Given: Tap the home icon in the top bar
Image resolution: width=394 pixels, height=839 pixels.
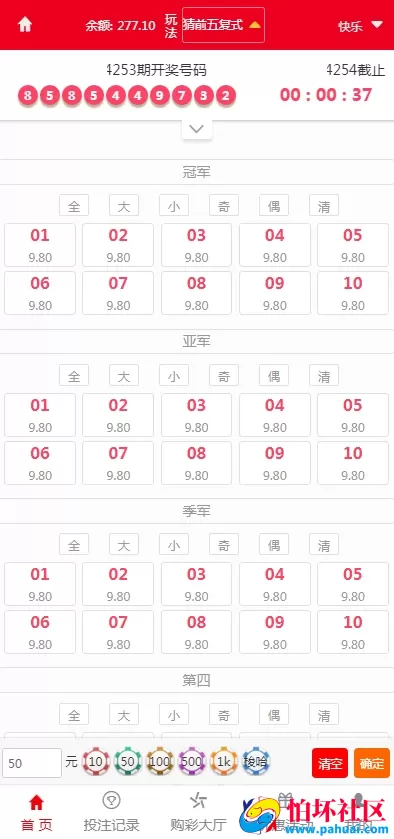Looking at the screenshot, I should [25, 25].
